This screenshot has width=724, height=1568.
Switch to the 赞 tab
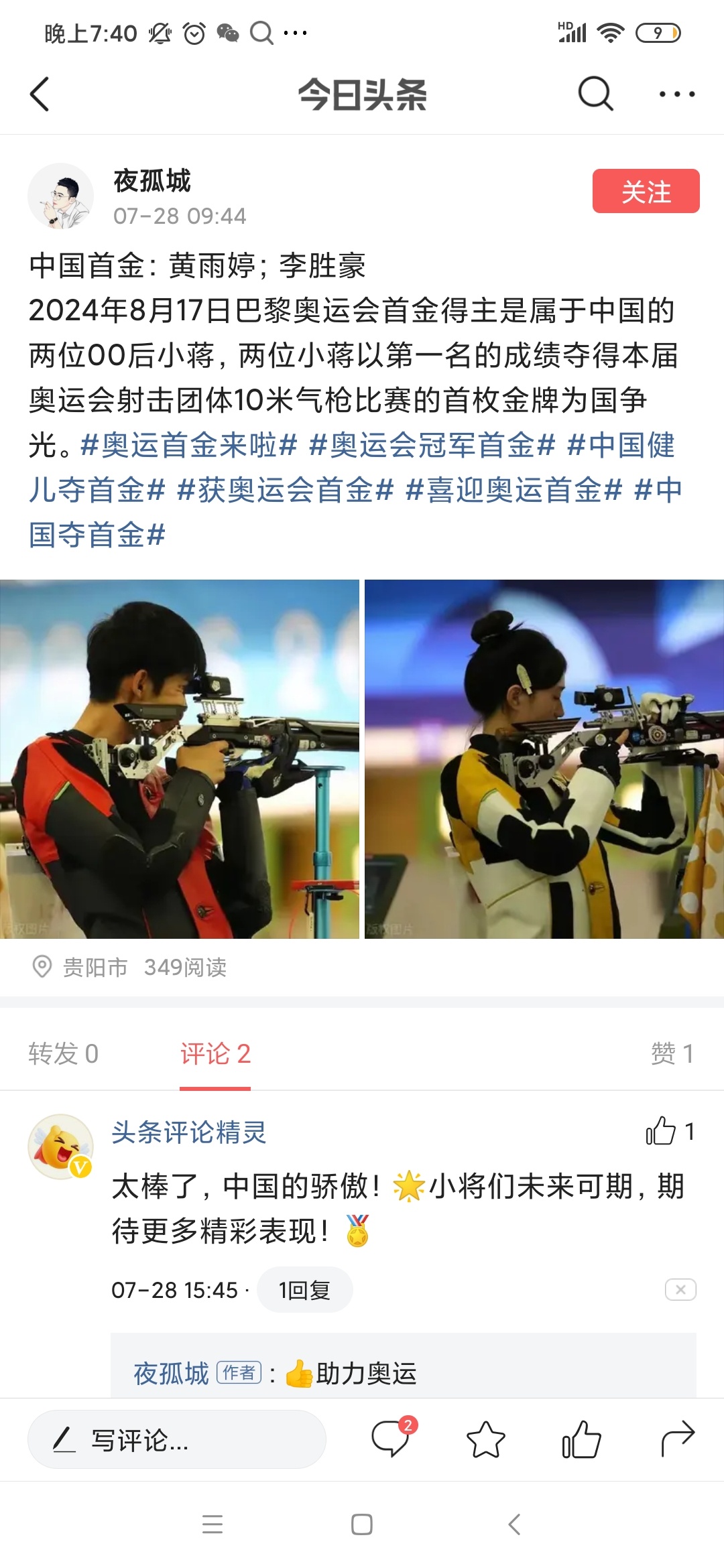672,1053
